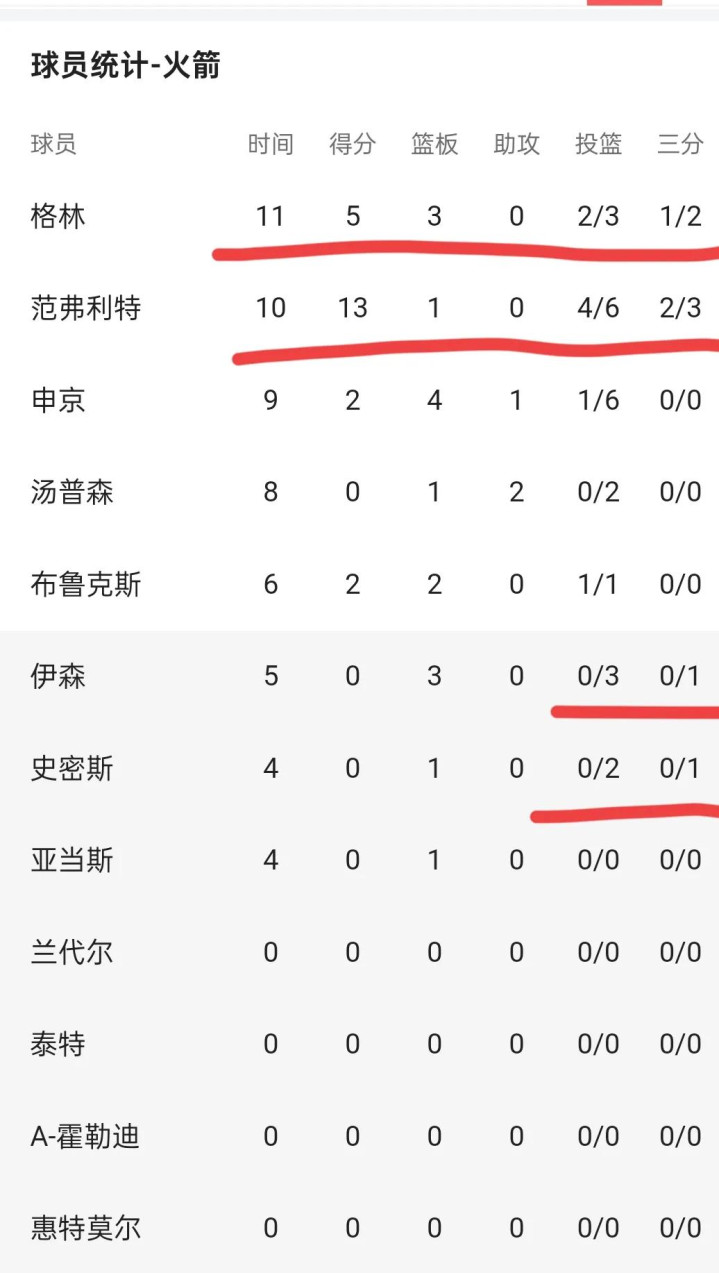719x1273 pixels.
Task: Select the 亚当斯 player row
Action: click(359, 860)
